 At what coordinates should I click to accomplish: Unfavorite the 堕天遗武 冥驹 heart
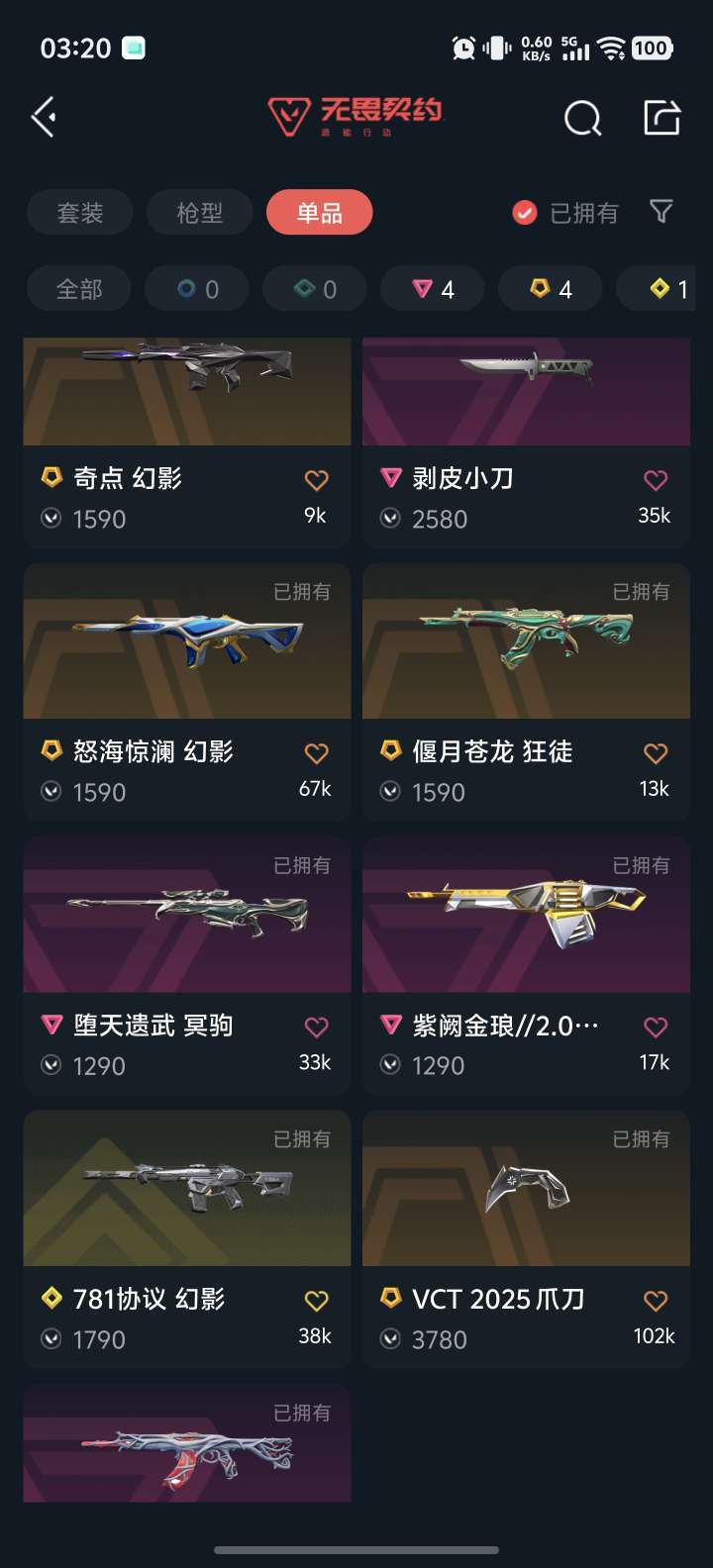coord(315,1027)
